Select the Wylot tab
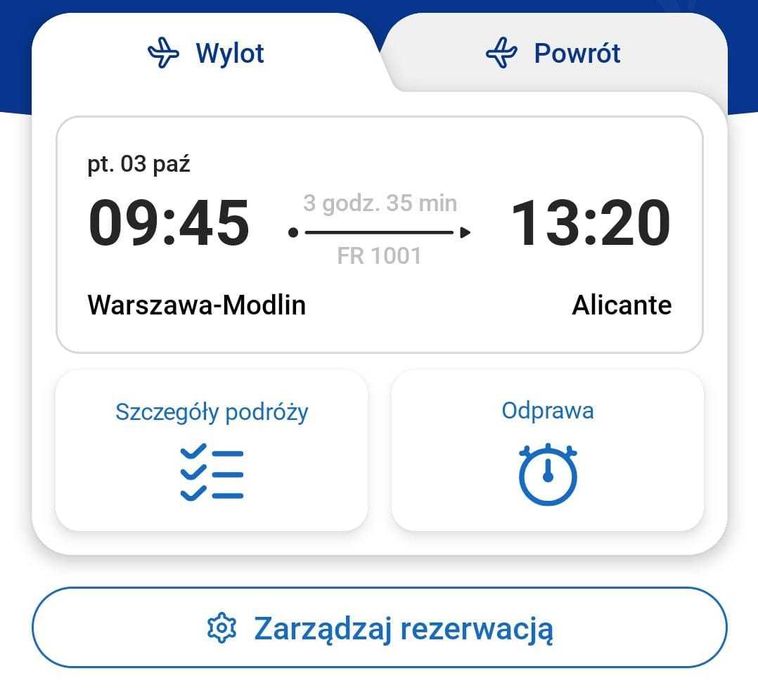The width and height of the screenshot is (758, 700). (x=206, y=53)
